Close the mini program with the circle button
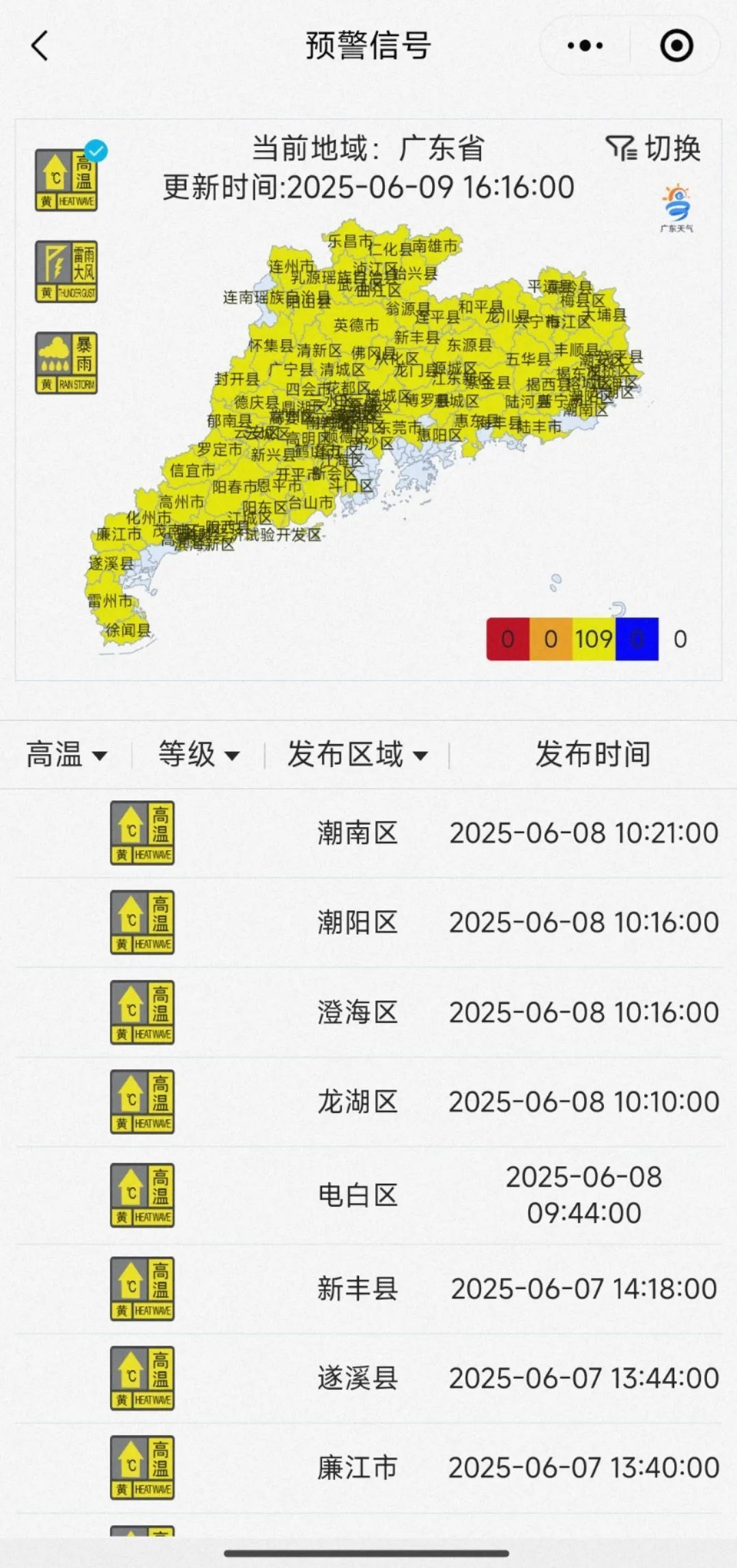The image size is (737, 1568). (x=676, y=46)
